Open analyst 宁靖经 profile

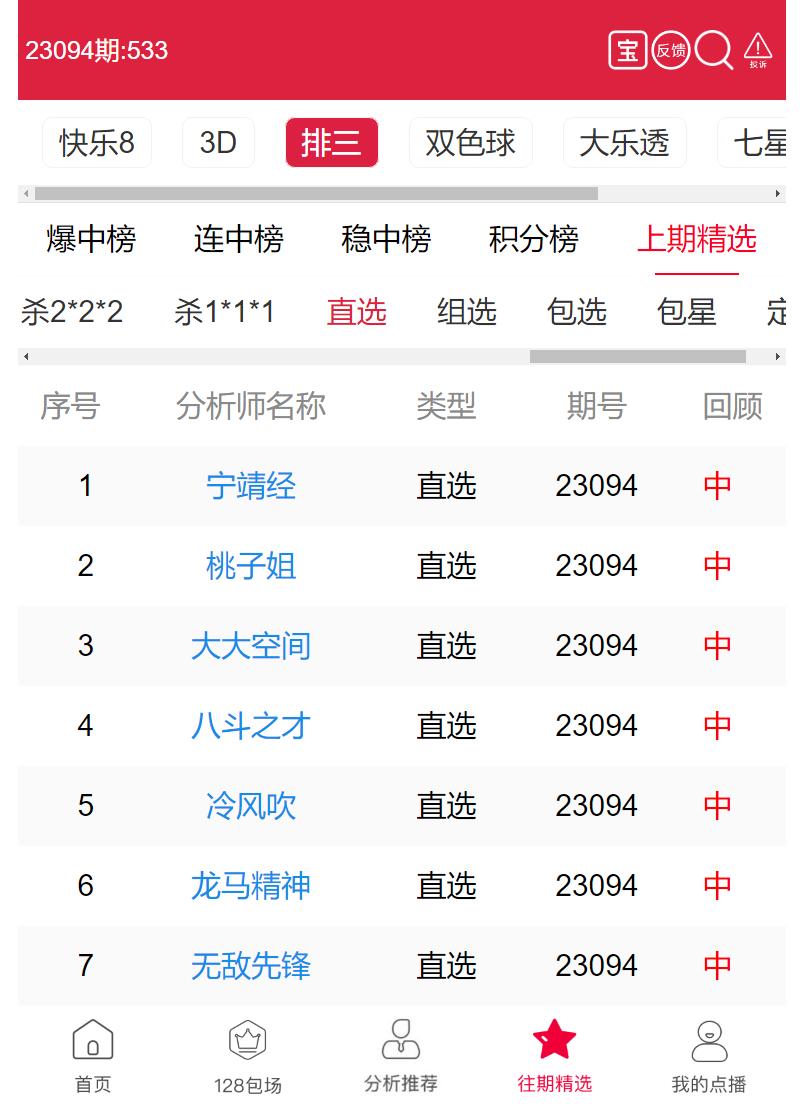[251, 486]
